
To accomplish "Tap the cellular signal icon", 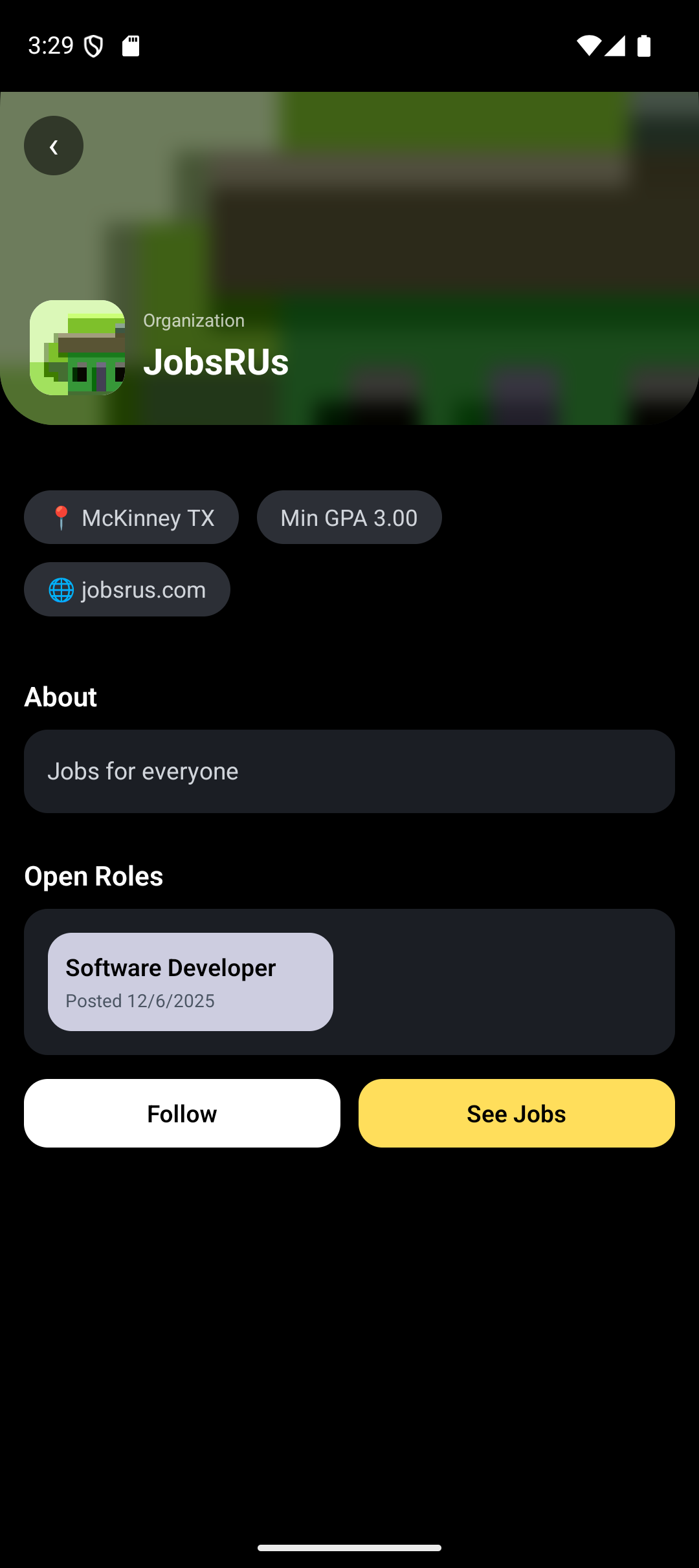I will click(x=616, y=46).
